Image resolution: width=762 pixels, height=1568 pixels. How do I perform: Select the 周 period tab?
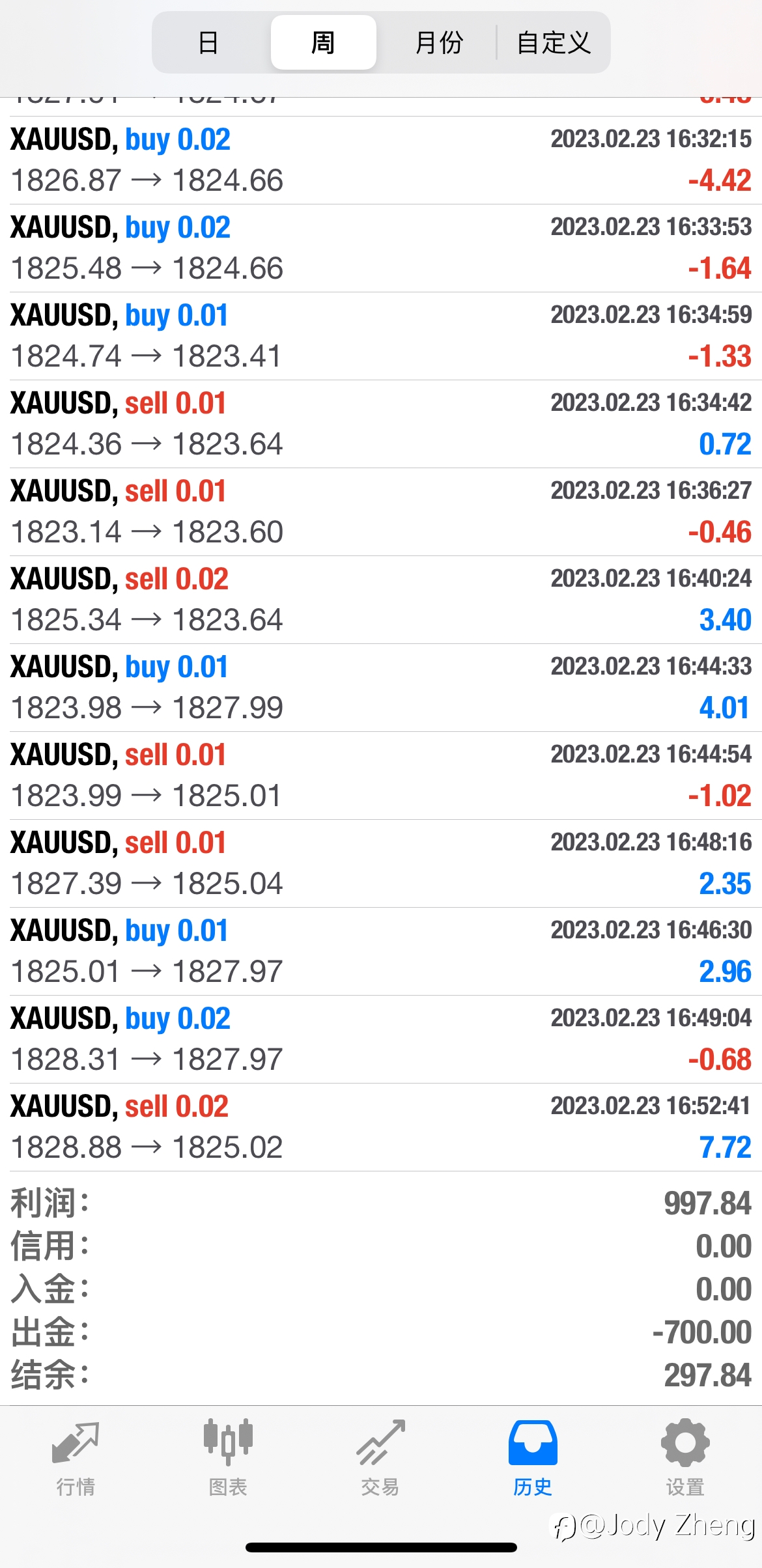click(x=323, y=43)
